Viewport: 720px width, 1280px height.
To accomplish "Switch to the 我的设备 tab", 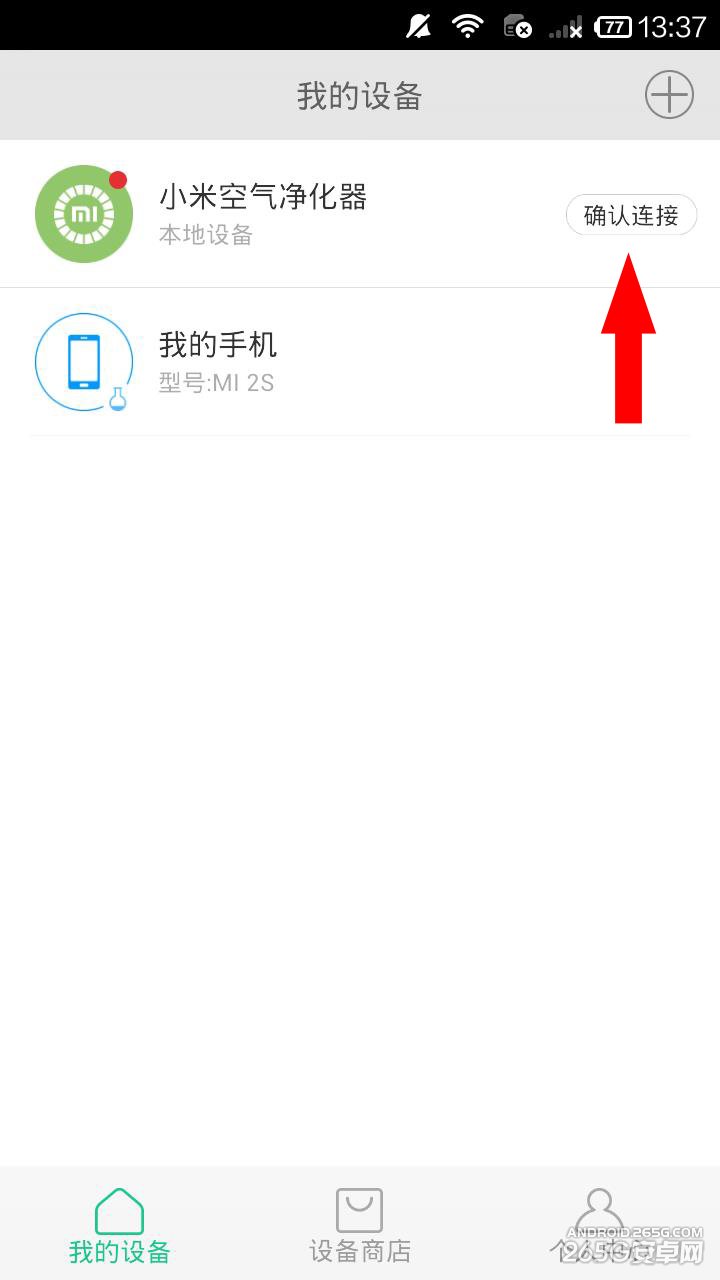I will point(119,1225).
